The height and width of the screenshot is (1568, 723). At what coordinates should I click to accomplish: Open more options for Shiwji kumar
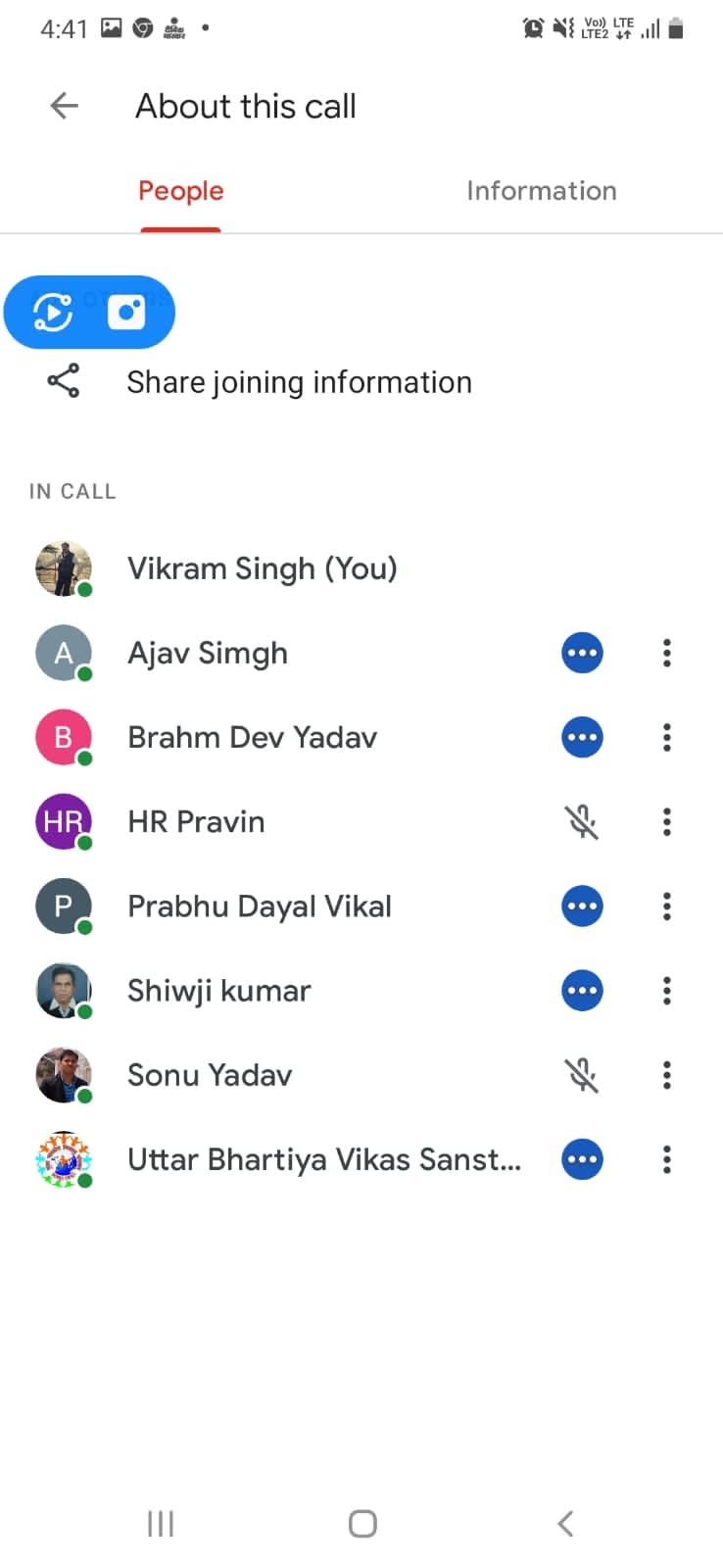(667, 991)
